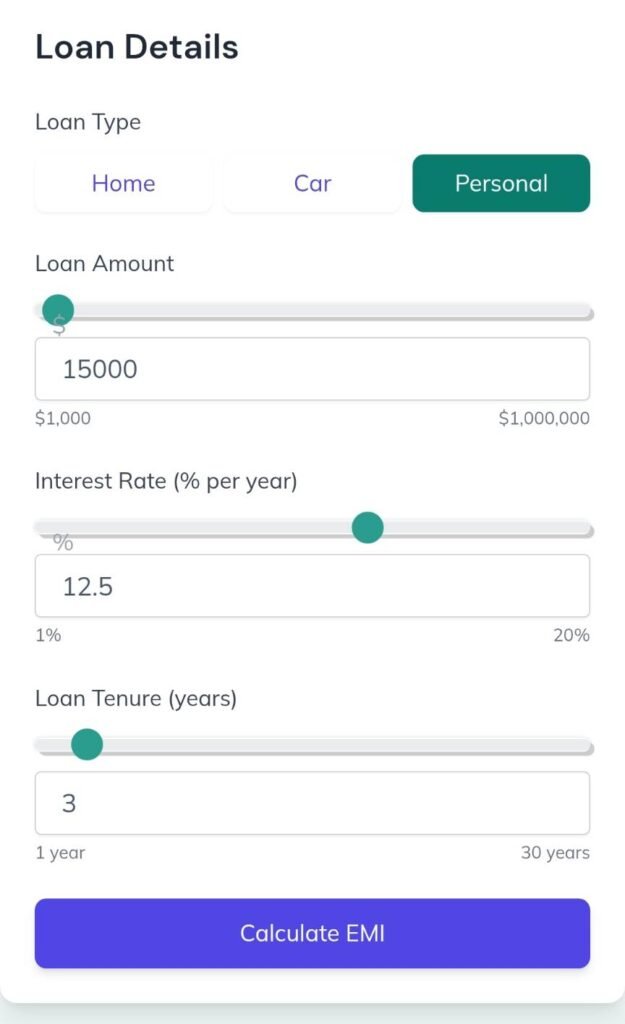Choose the Car loan type
625x1024 pixels.
pos(312,183)
